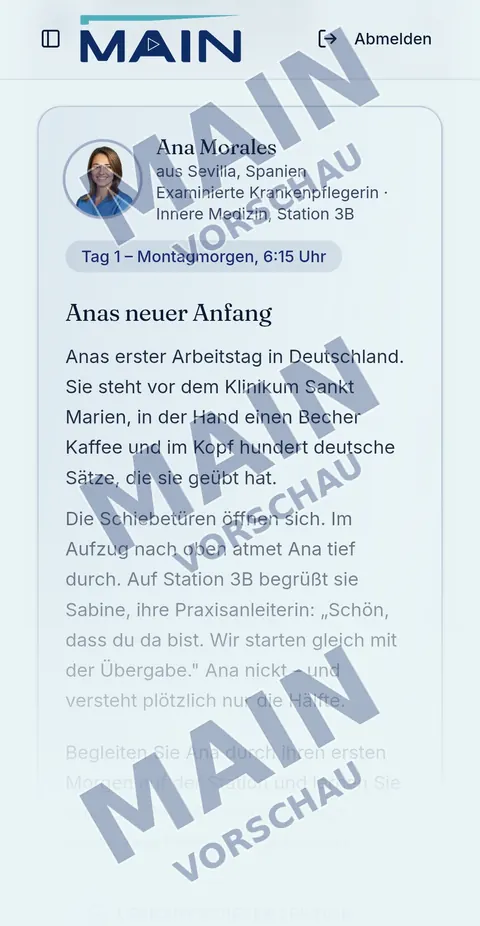Toggle the sidebar panel icon
This screenshot has height=926, width=480.
pos(51,39)
